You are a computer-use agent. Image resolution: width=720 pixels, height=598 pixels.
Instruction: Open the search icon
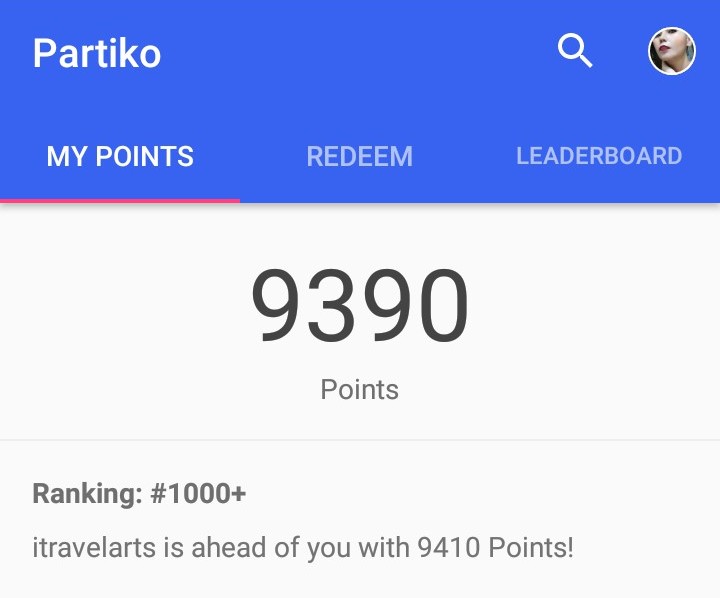coord(575,51)
